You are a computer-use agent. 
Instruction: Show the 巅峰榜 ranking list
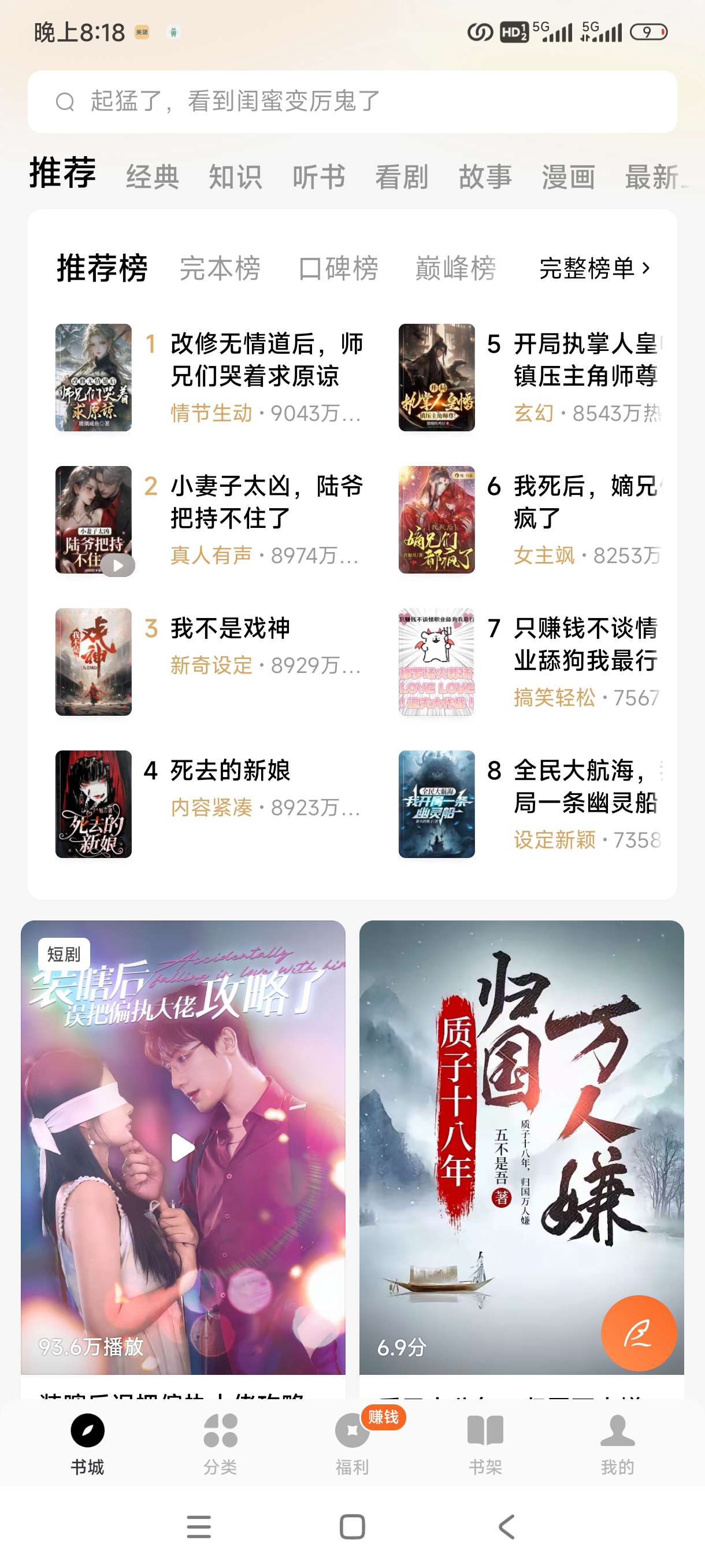click(455, 268)
